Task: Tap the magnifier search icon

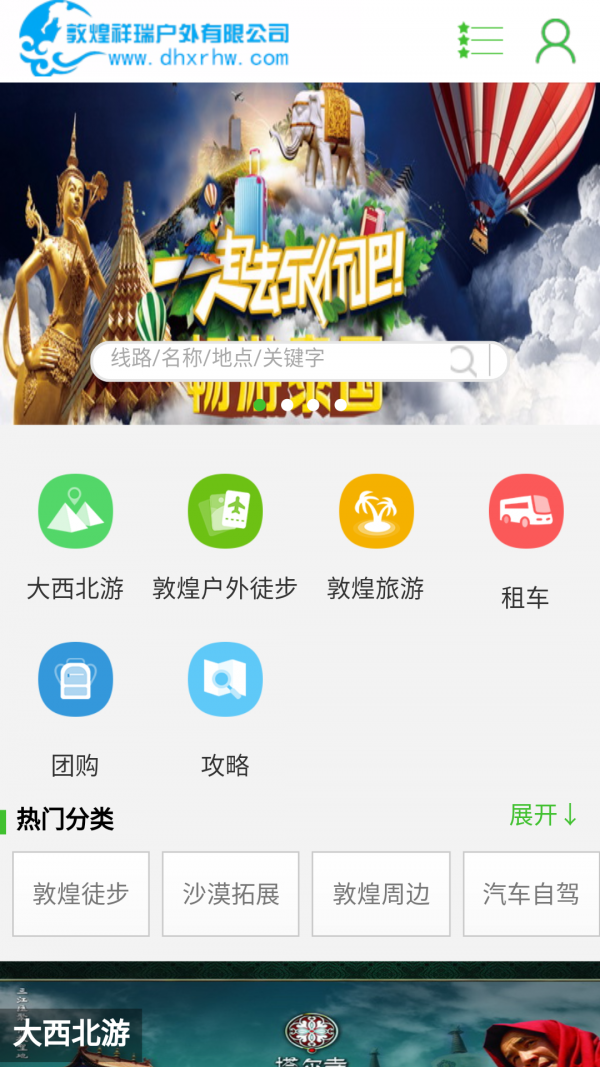Action: tap(463, 360)
